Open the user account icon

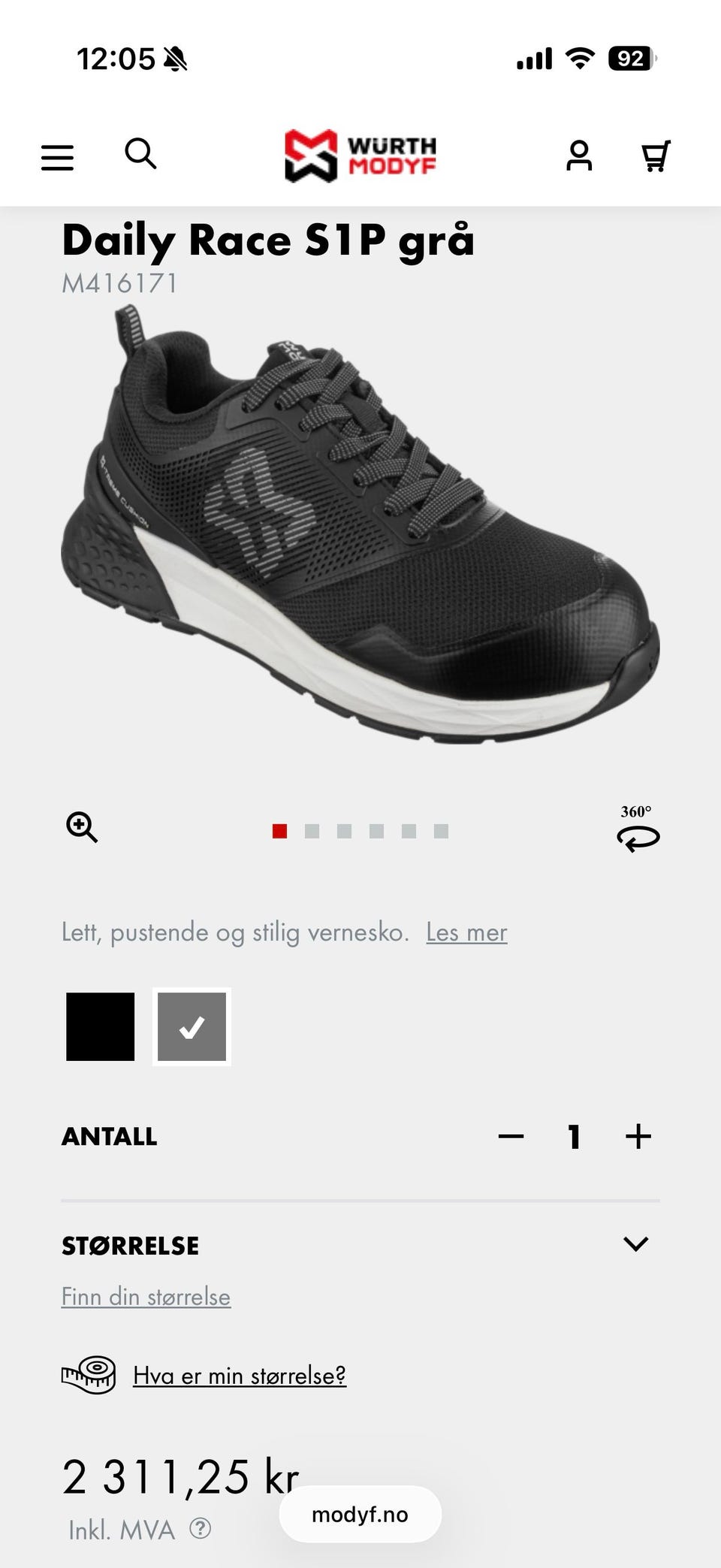(579, 156)
